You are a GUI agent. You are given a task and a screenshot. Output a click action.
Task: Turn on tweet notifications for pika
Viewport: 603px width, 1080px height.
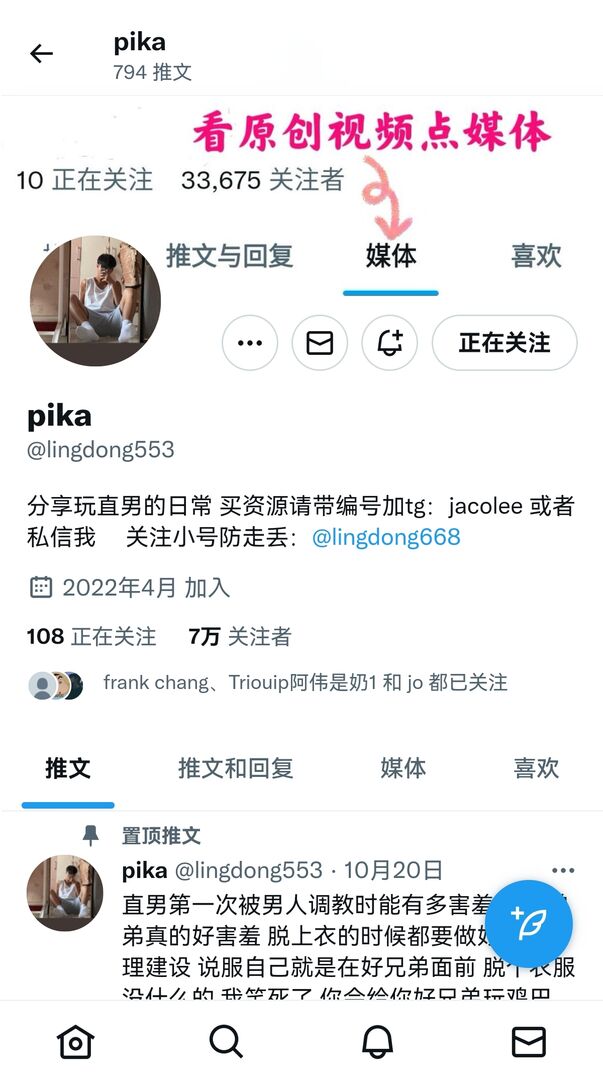click(389, 343)
